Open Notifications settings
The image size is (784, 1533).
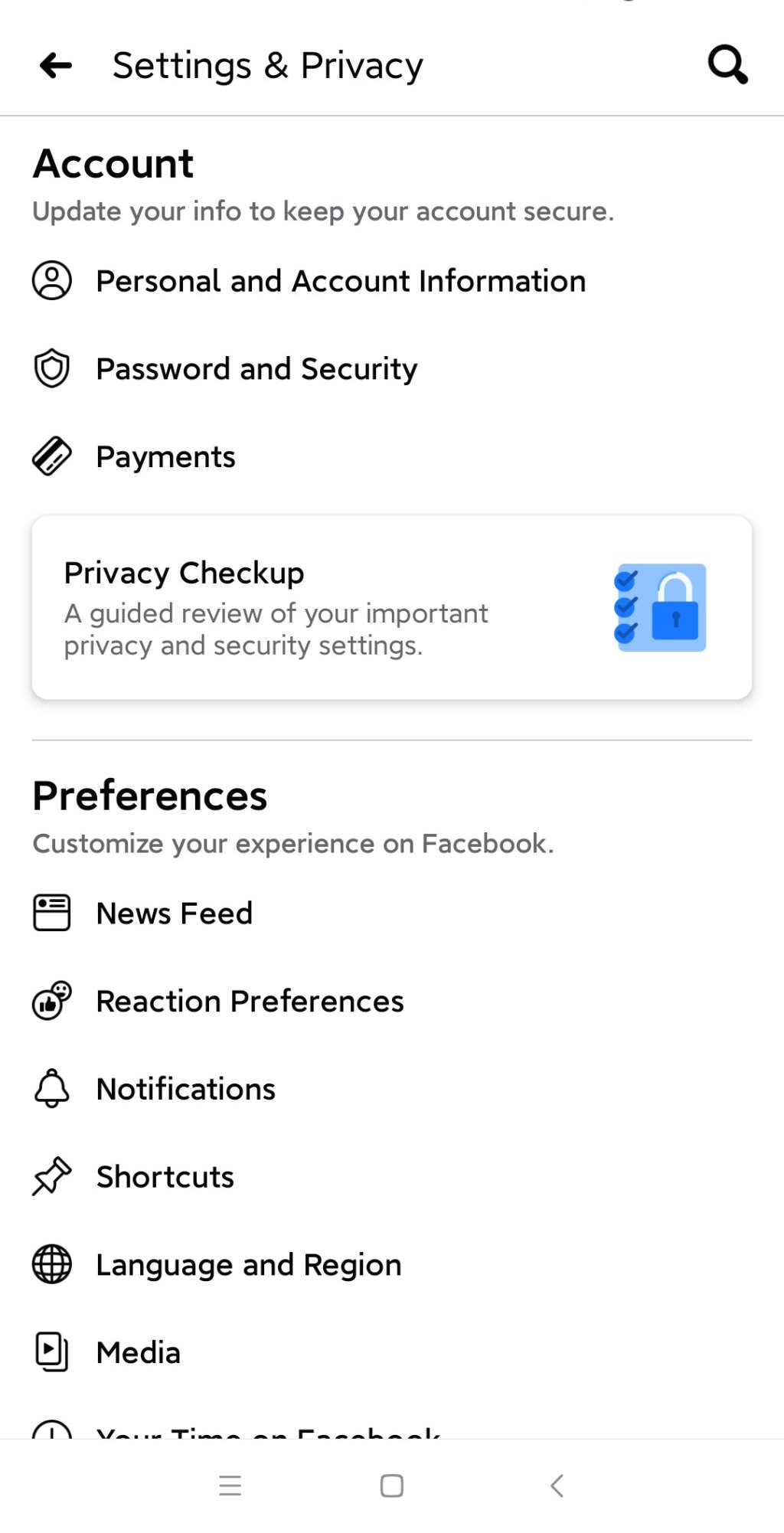(x=185, y=1089)
